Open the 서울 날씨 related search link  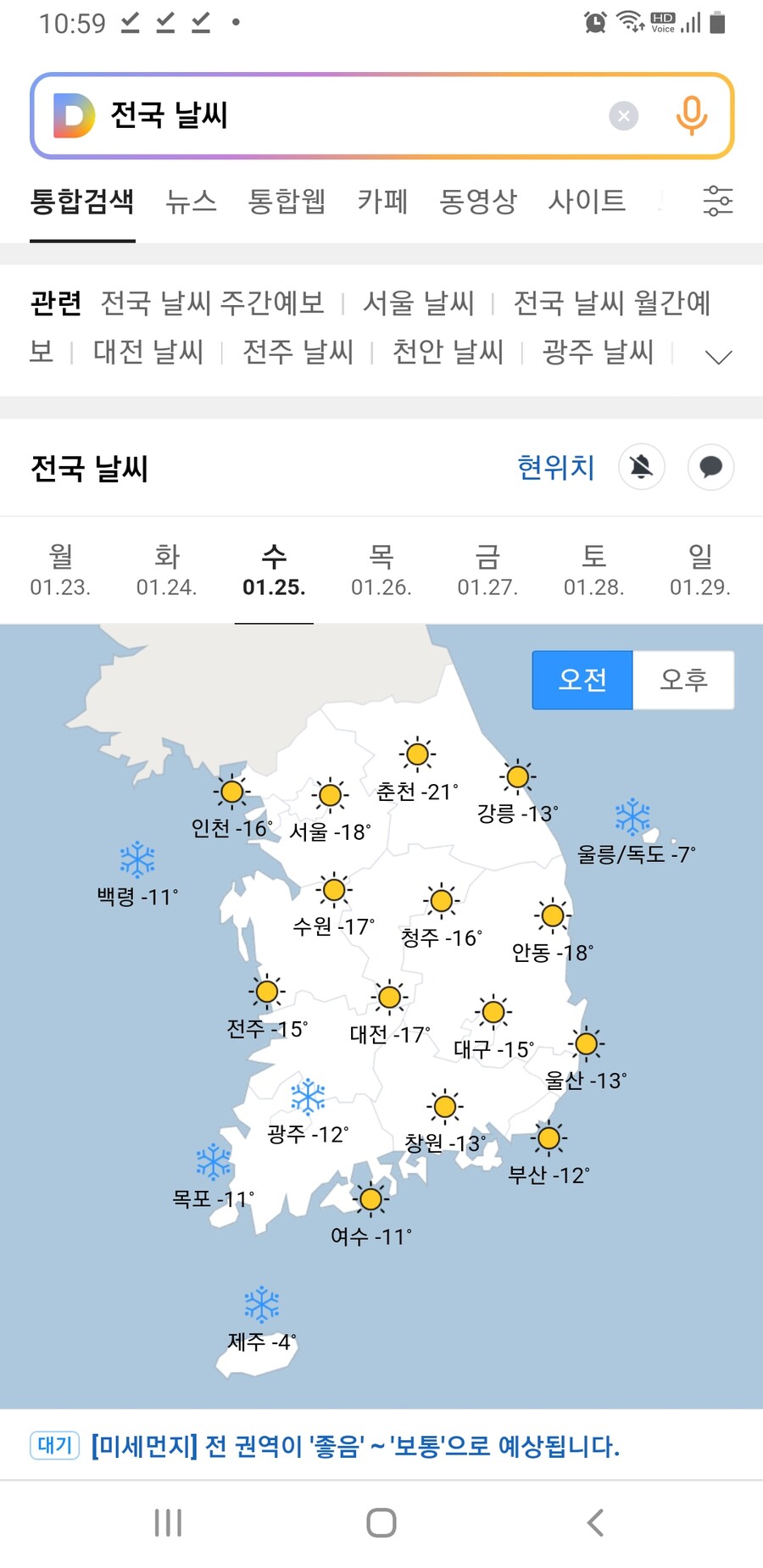420,303
